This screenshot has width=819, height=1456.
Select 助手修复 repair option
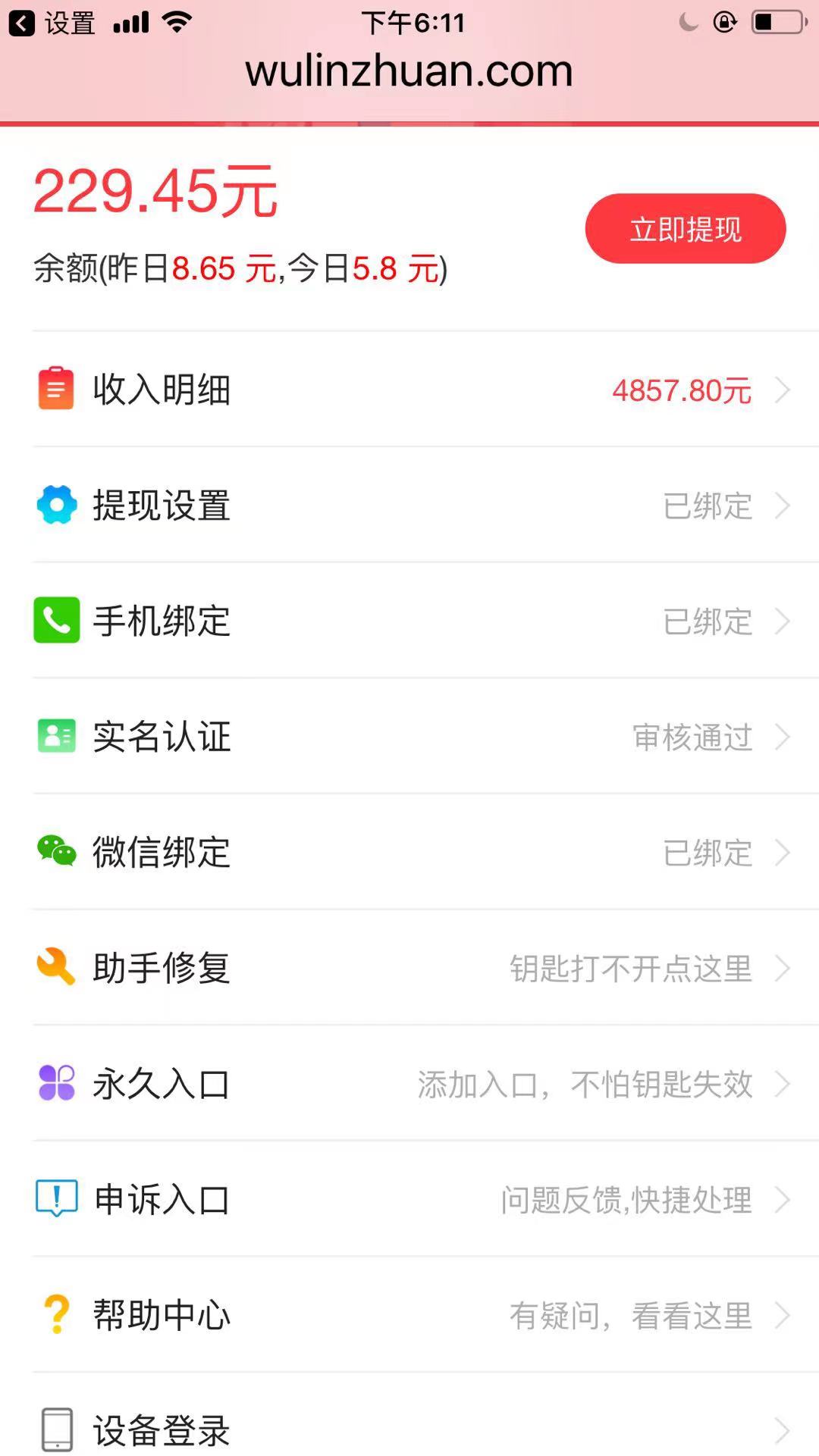coord(425,968)
